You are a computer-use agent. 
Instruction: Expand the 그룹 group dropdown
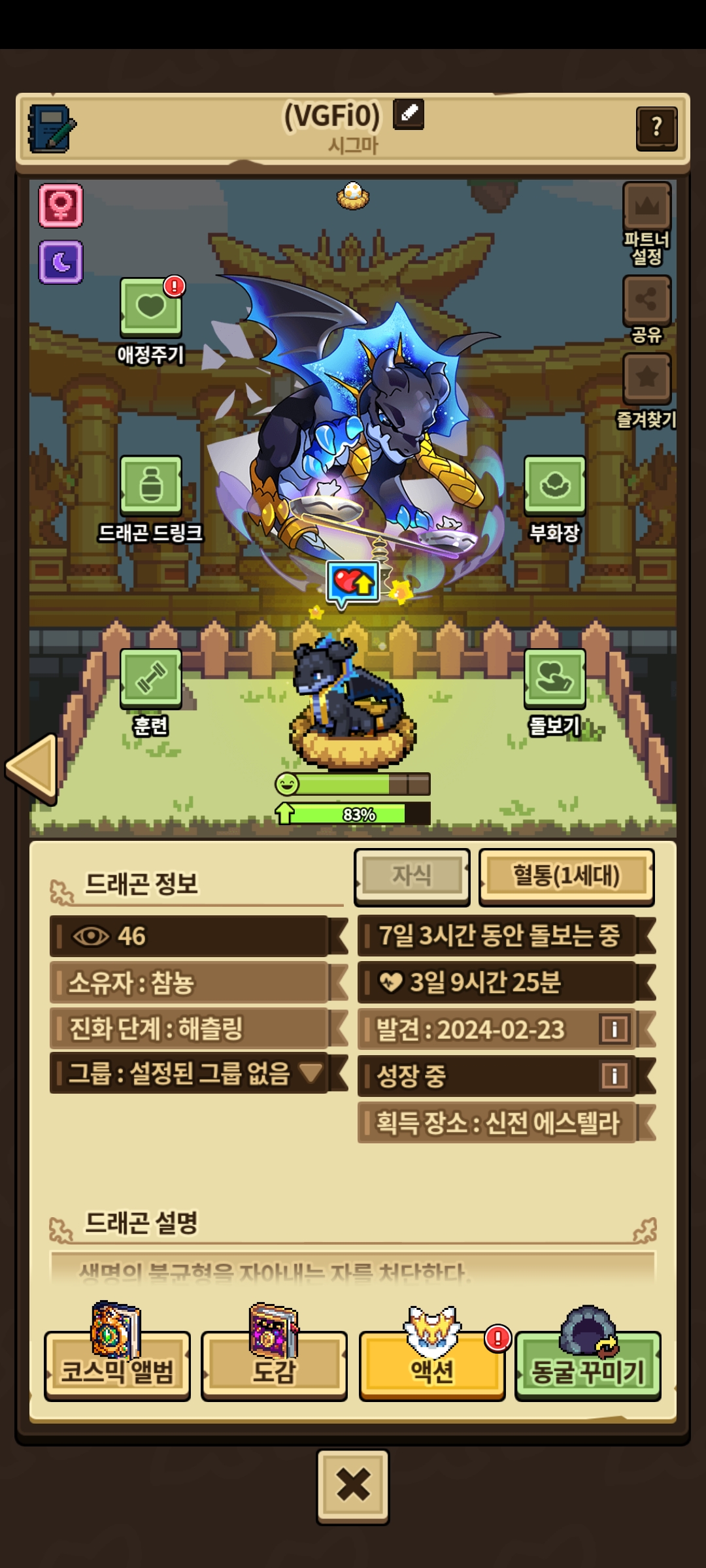[x=311, y=1072]
